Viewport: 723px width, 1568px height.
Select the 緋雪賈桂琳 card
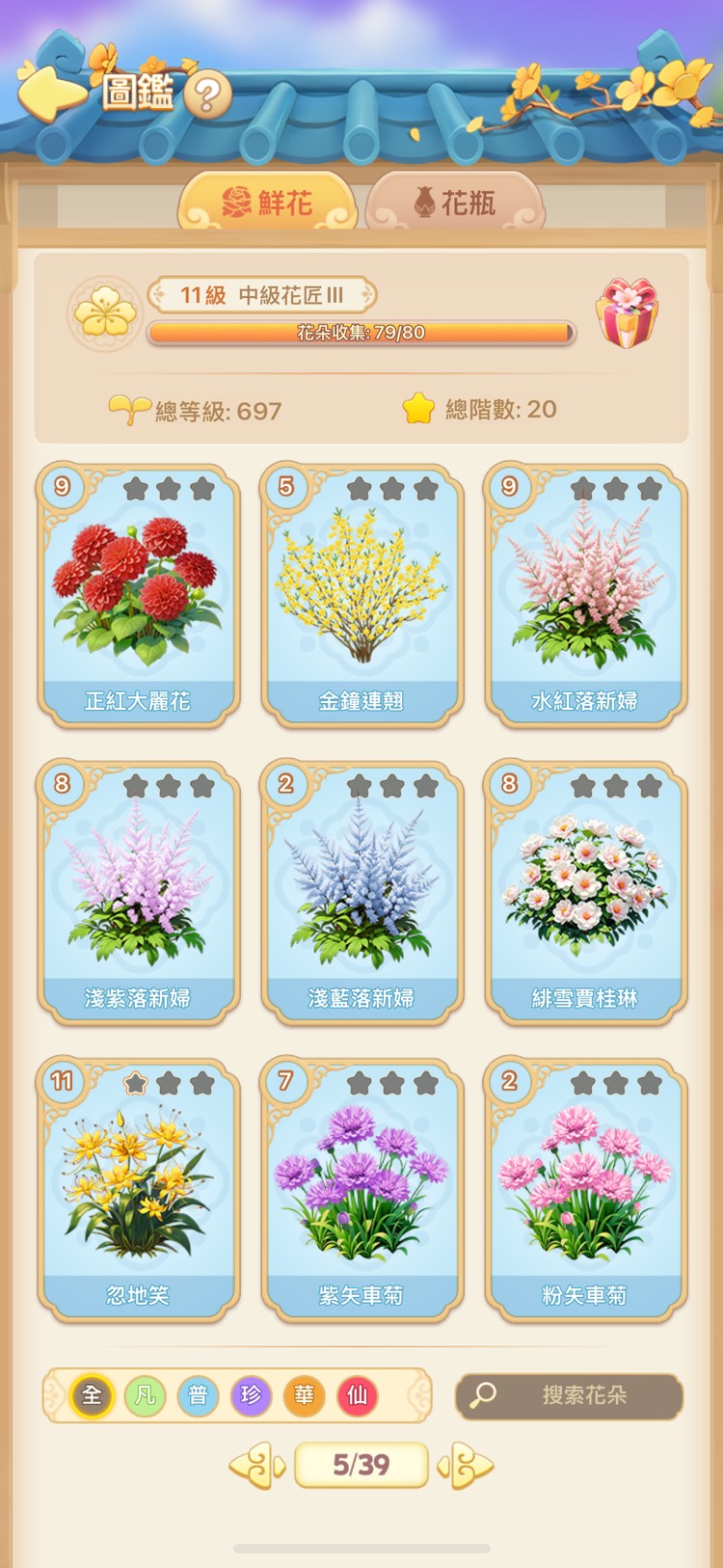(x=585, y=892)
